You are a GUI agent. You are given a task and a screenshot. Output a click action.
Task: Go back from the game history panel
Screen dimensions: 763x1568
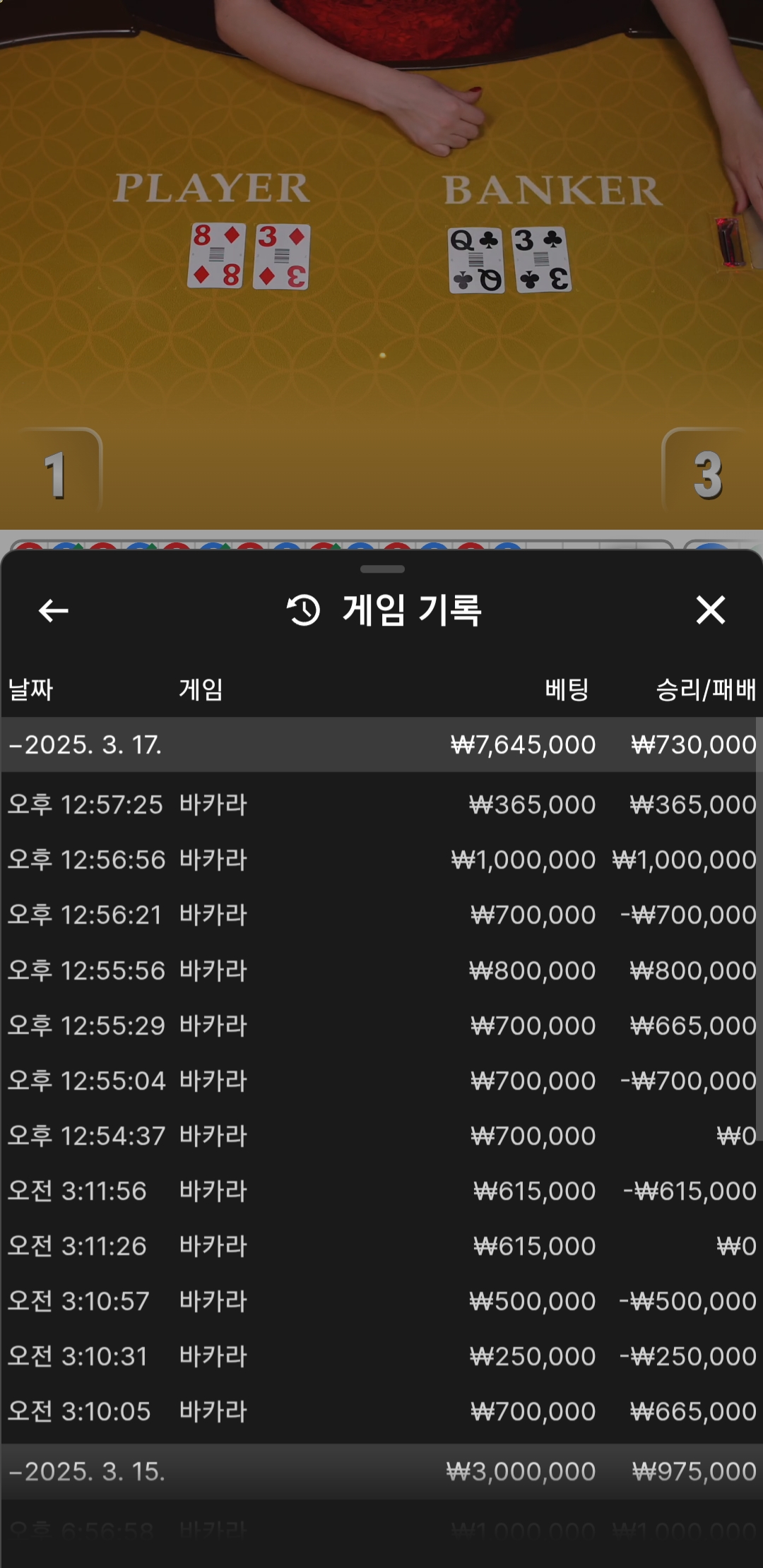point(53,610)
